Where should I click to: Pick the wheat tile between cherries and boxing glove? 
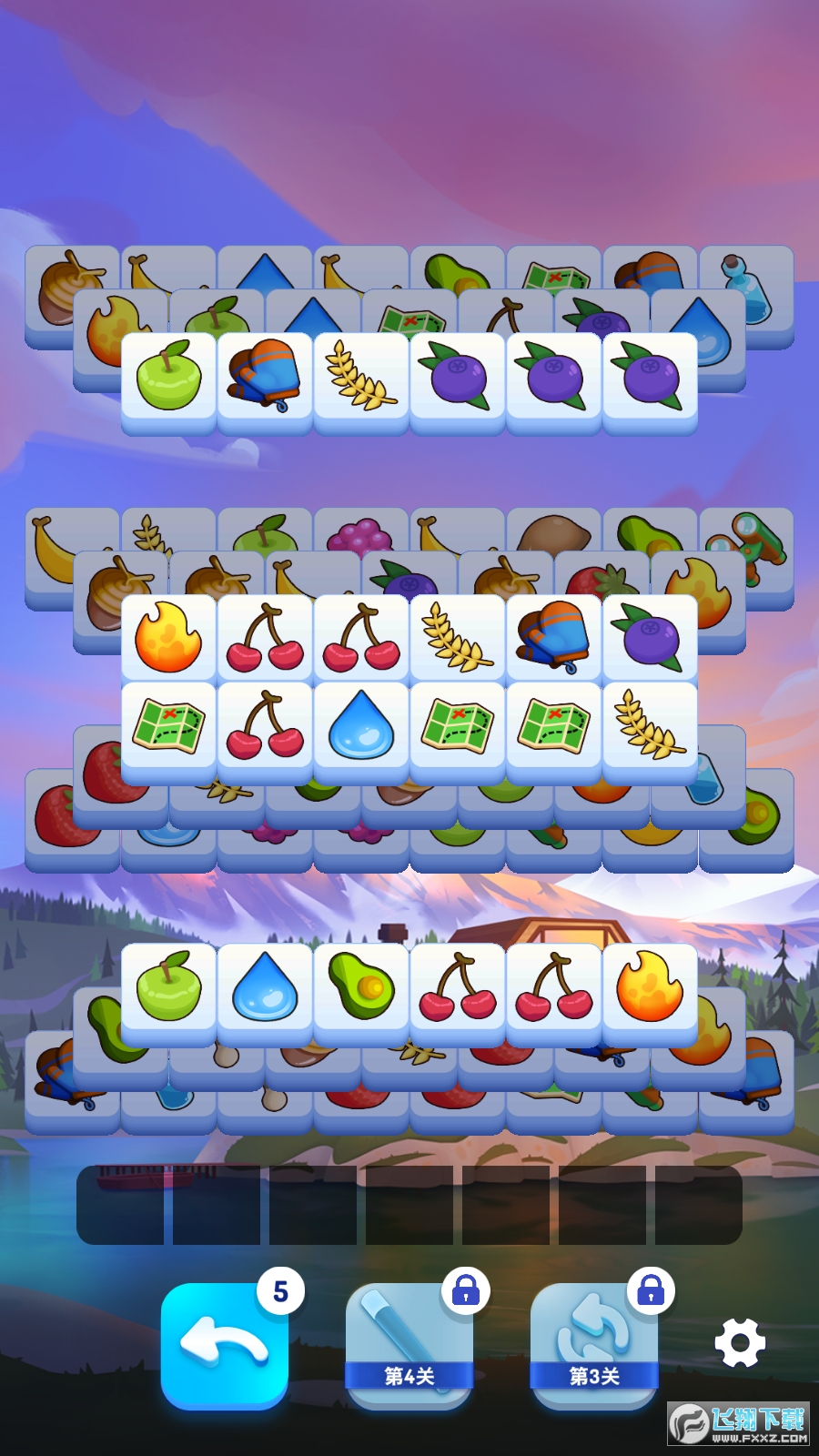458,639
